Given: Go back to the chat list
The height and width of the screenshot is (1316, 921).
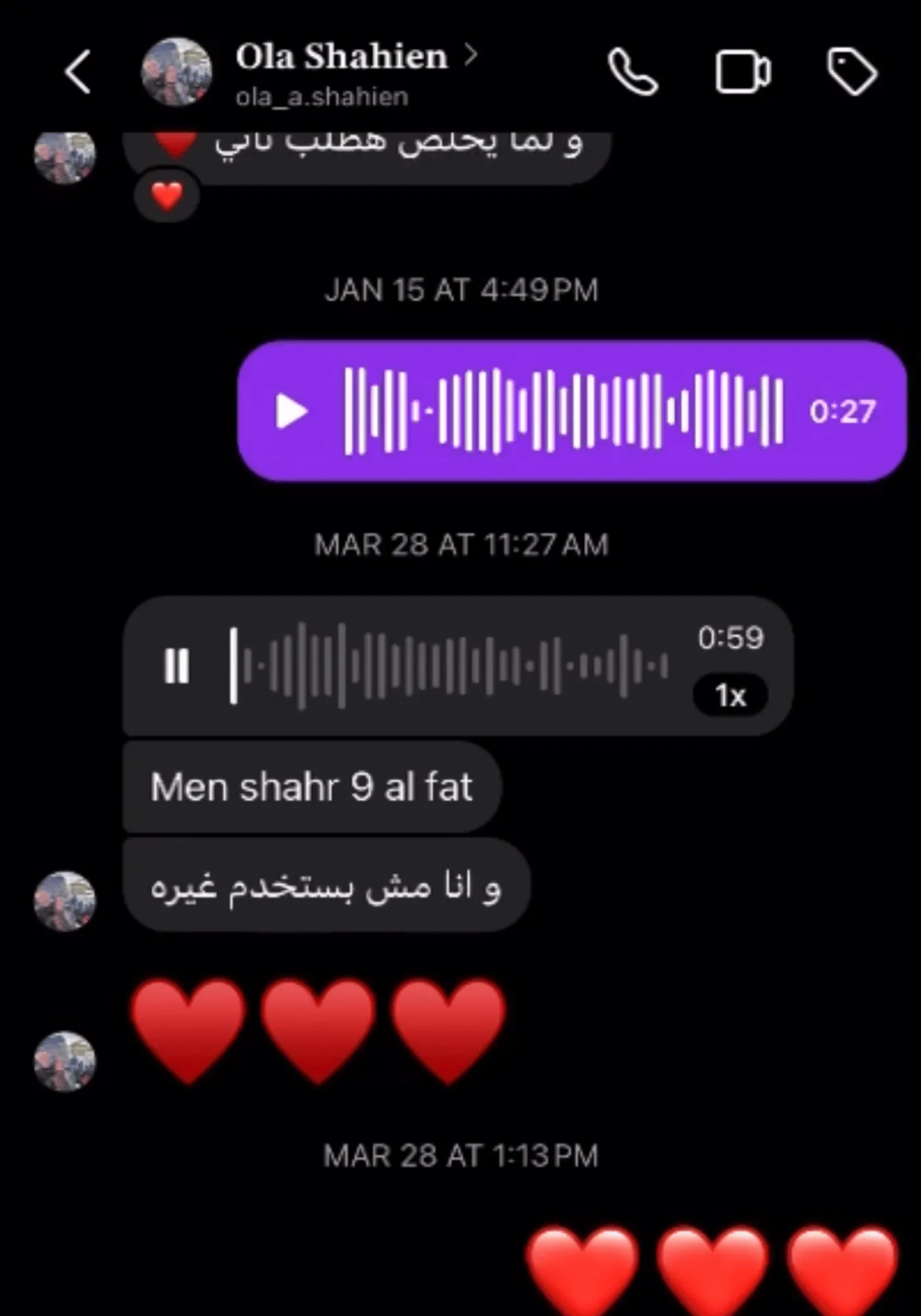Looking at the screenshot, I should [78, 72].
